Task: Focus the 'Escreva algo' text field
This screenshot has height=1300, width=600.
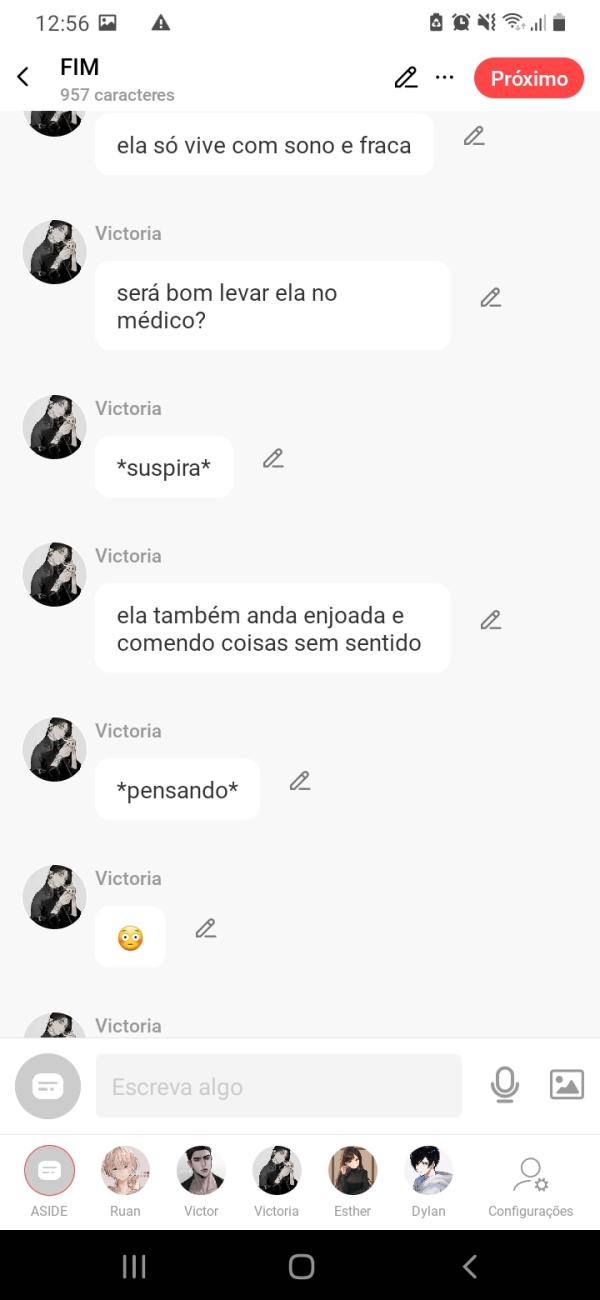Action: click(278, 1087)
